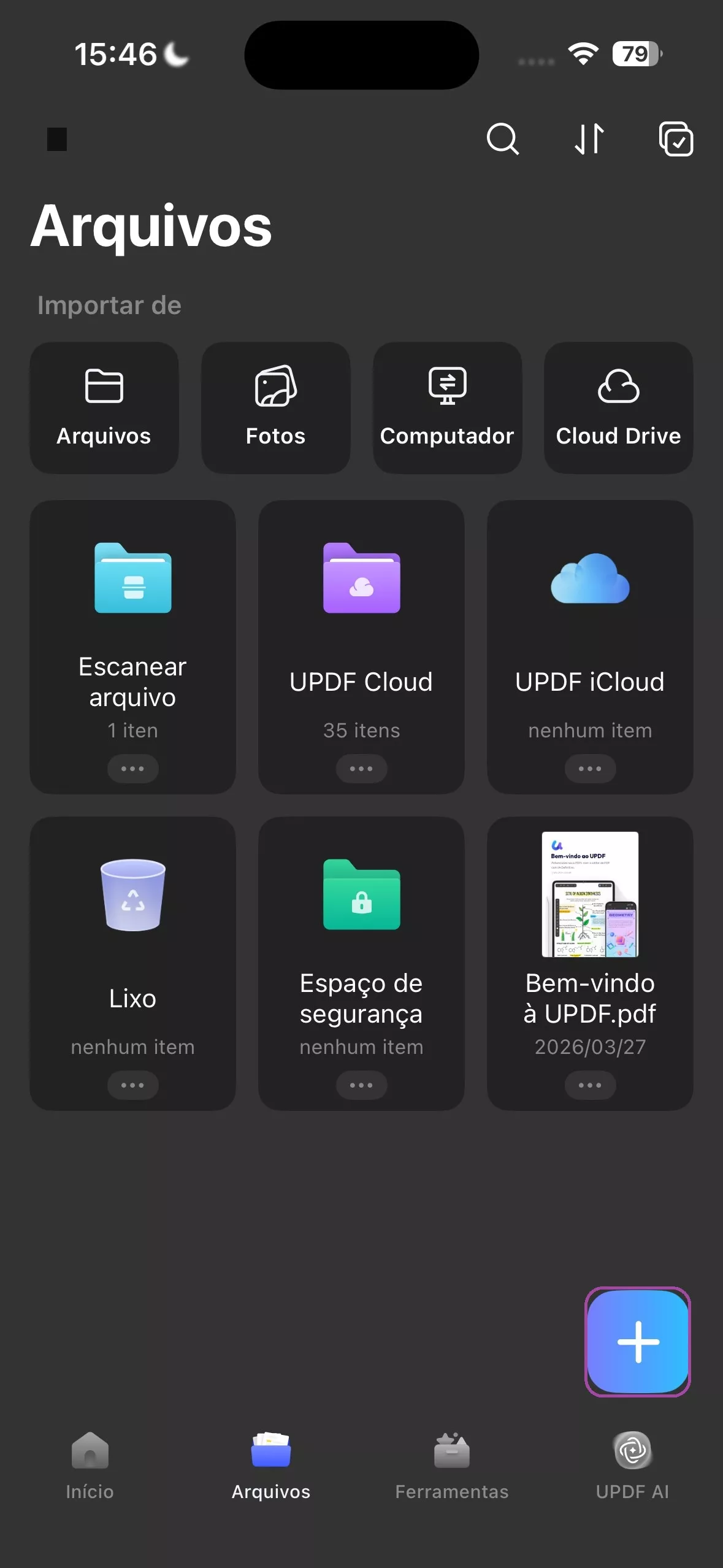The height and width of the screenshot is (1568, 723).
Task: Import from Computador
Action: (447, 408)
